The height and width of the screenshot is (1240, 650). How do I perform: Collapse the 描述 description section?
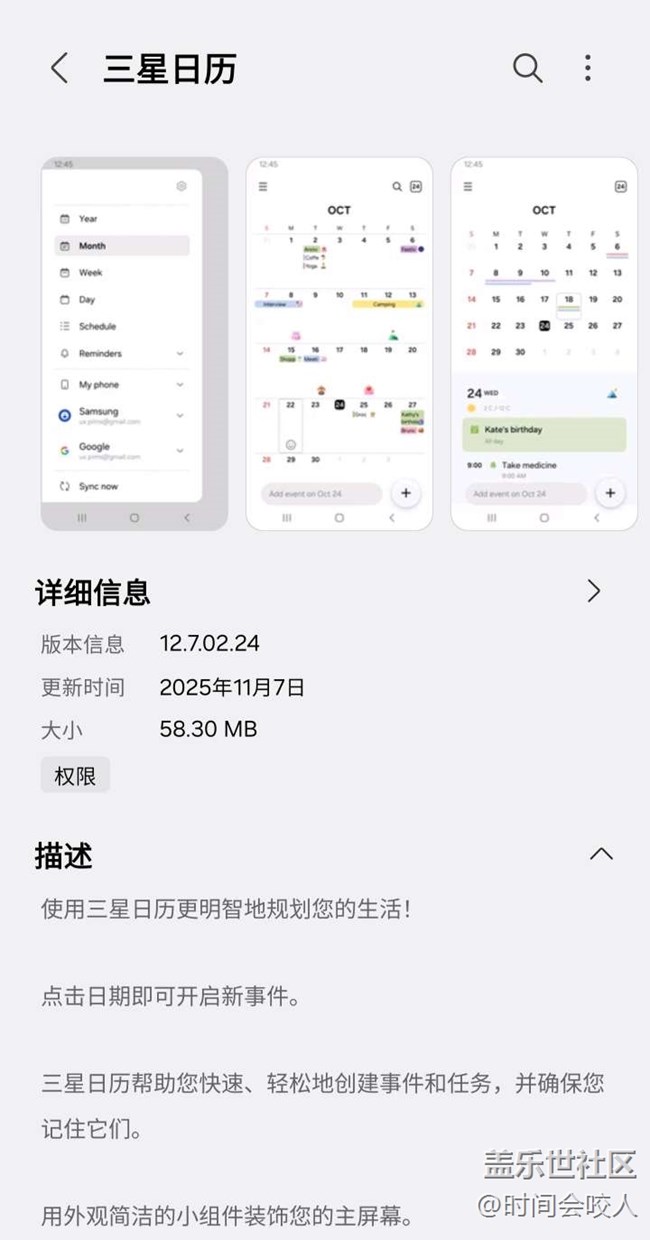(601, 854)
